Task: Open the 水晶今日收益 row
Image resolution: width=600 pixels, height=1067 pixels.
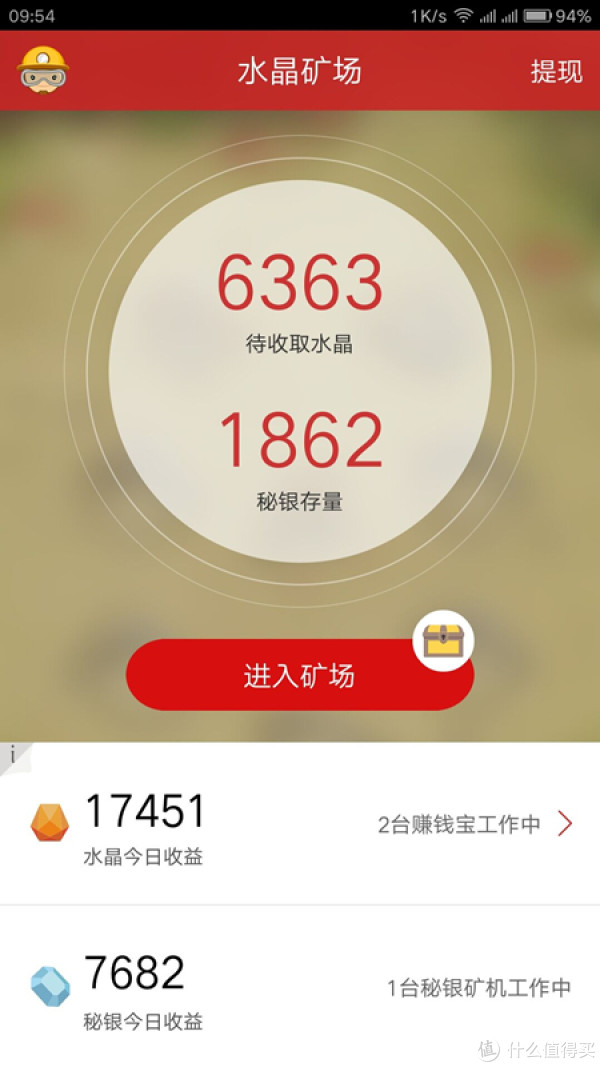Action: (x=300, y=825)
